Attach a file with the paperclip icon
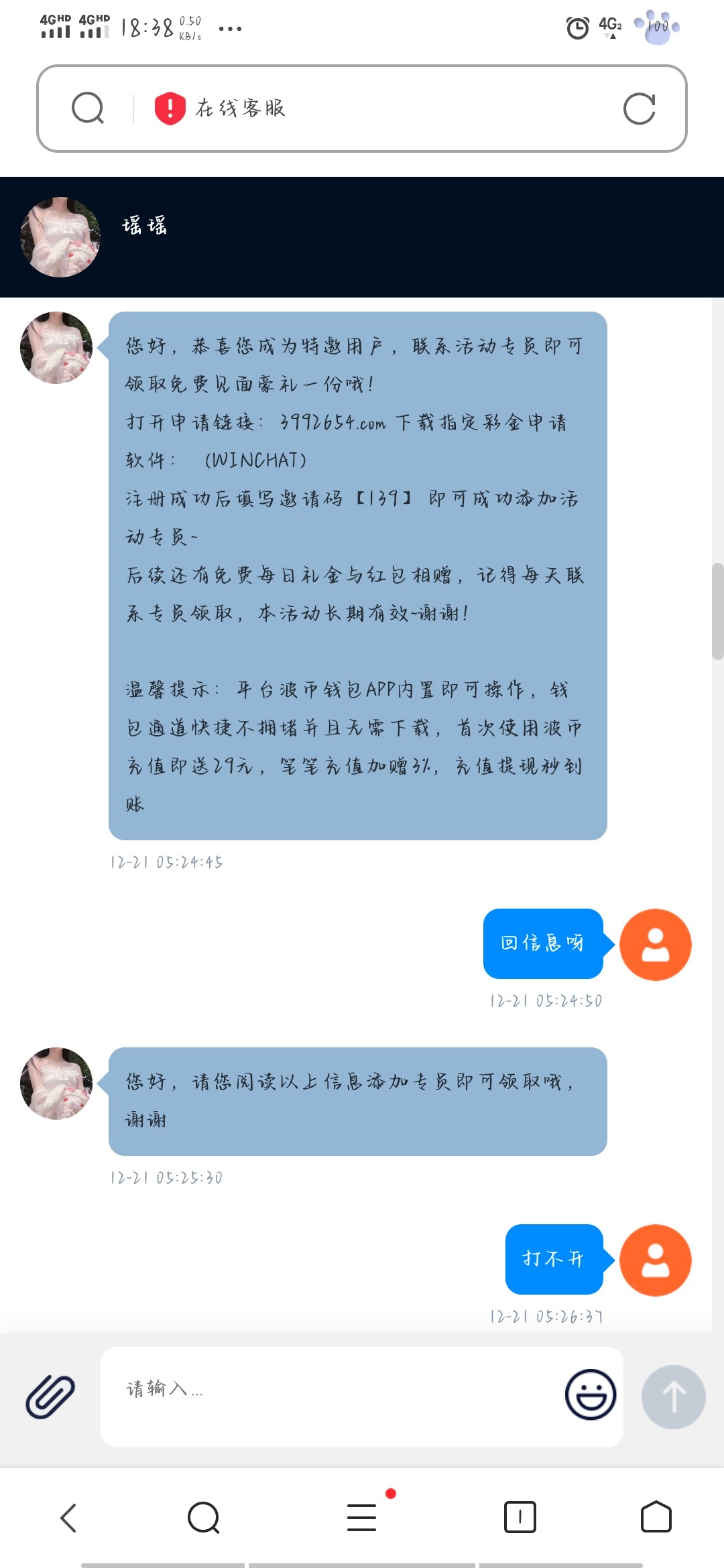This screenshot has width=724, height=1568. pos(50,1396)
